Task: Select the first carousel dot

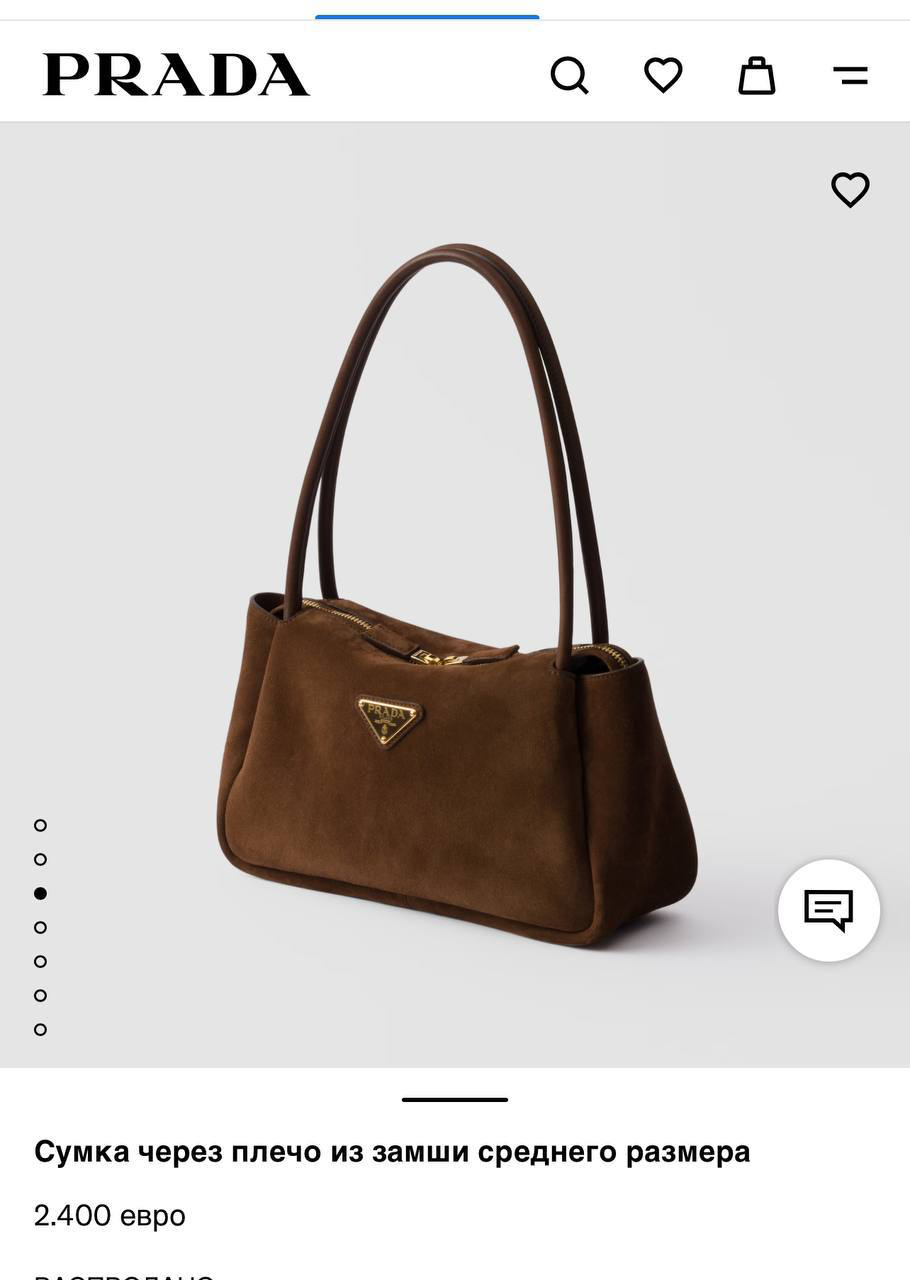Action: [40, 824]
